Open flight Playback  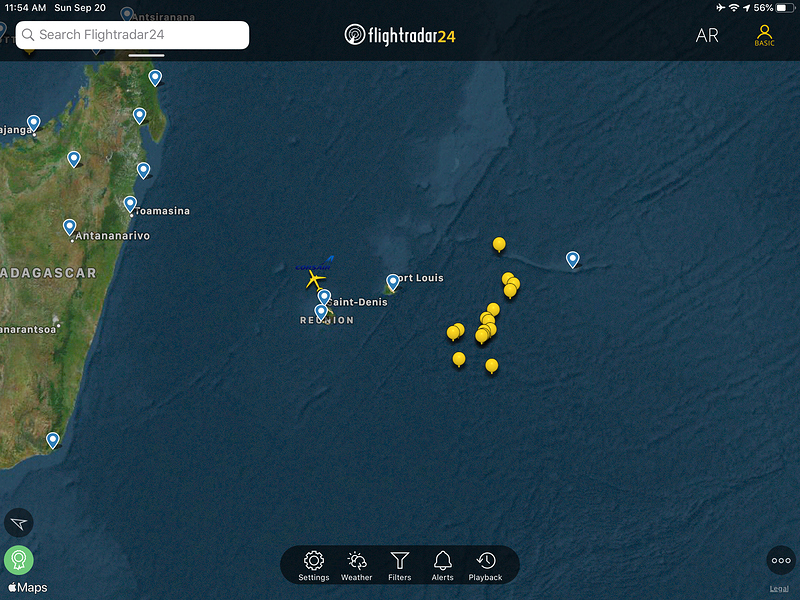pos(486,565)
